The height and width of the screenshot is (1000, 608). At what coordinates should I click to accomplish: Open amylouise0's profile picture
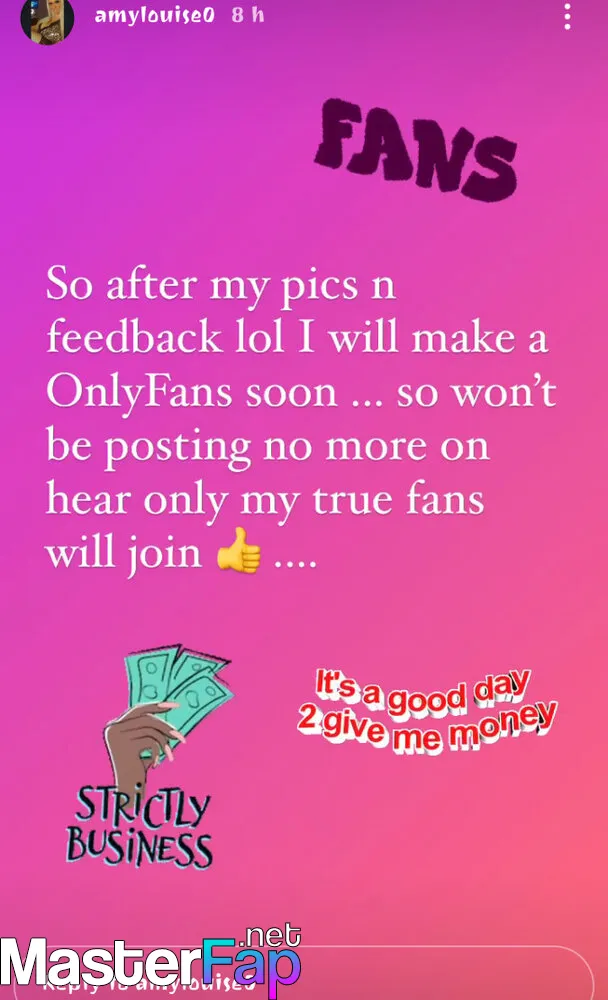[47, 19]
